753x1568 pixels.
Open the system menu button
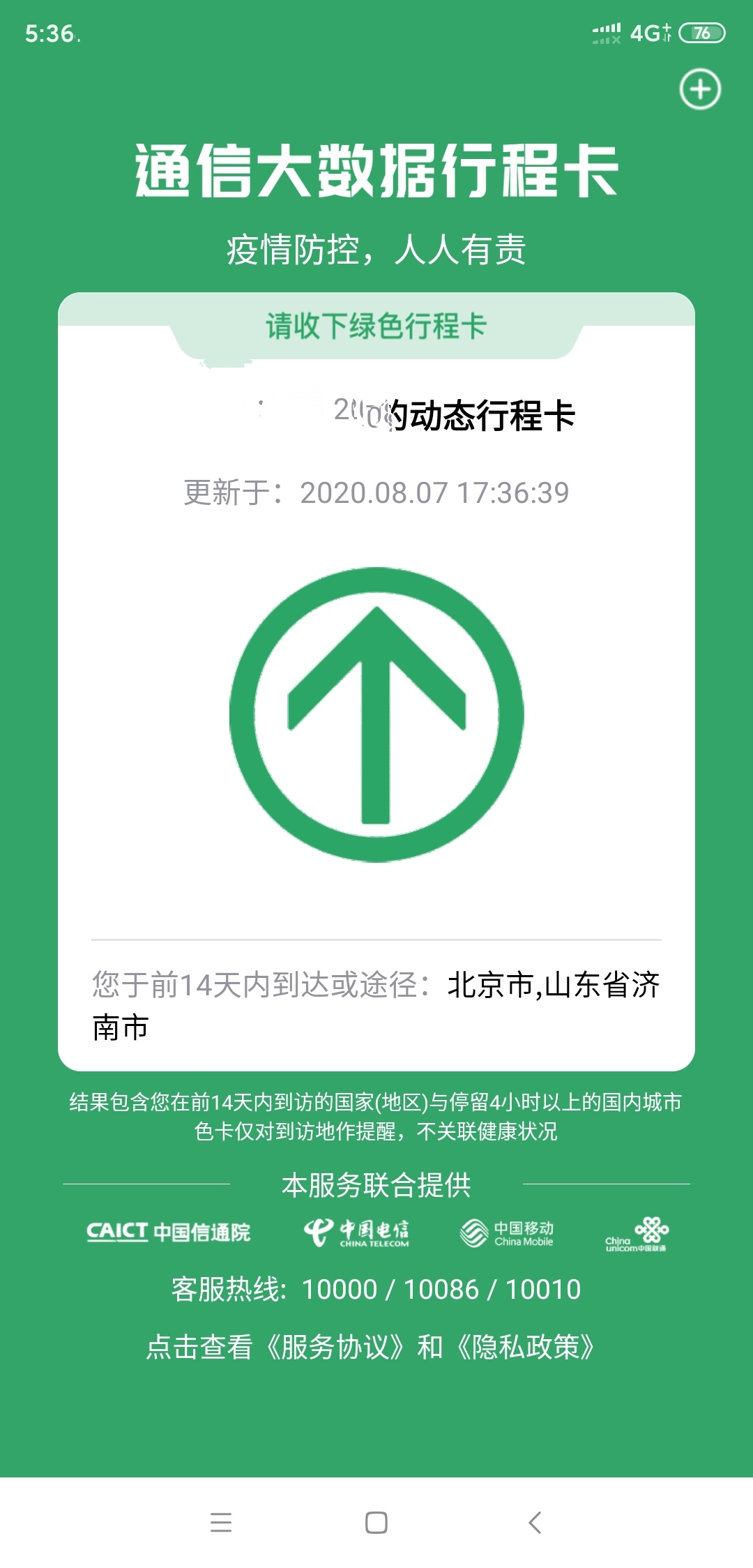[x=220, y=1523]
